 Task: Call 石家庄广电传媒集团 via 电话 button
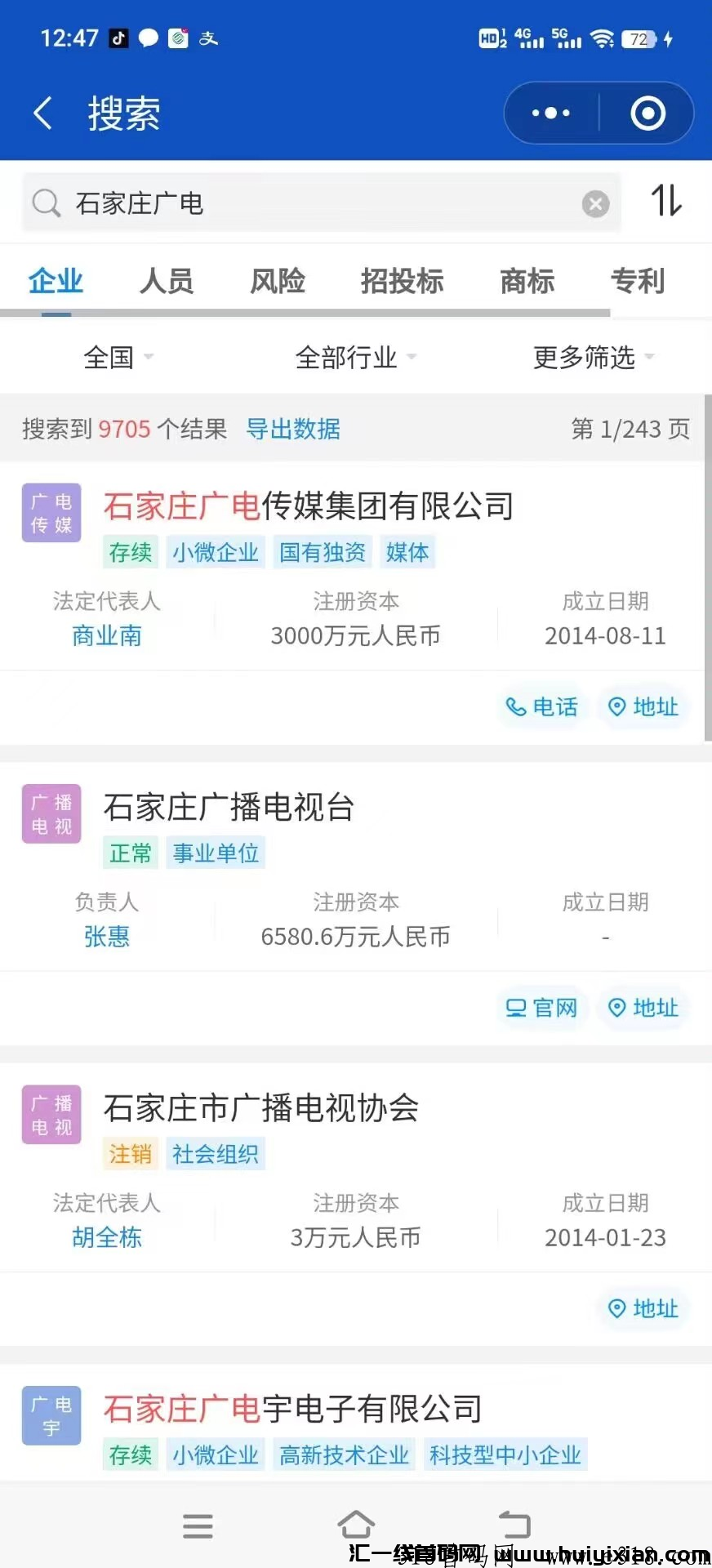[541, 706]
